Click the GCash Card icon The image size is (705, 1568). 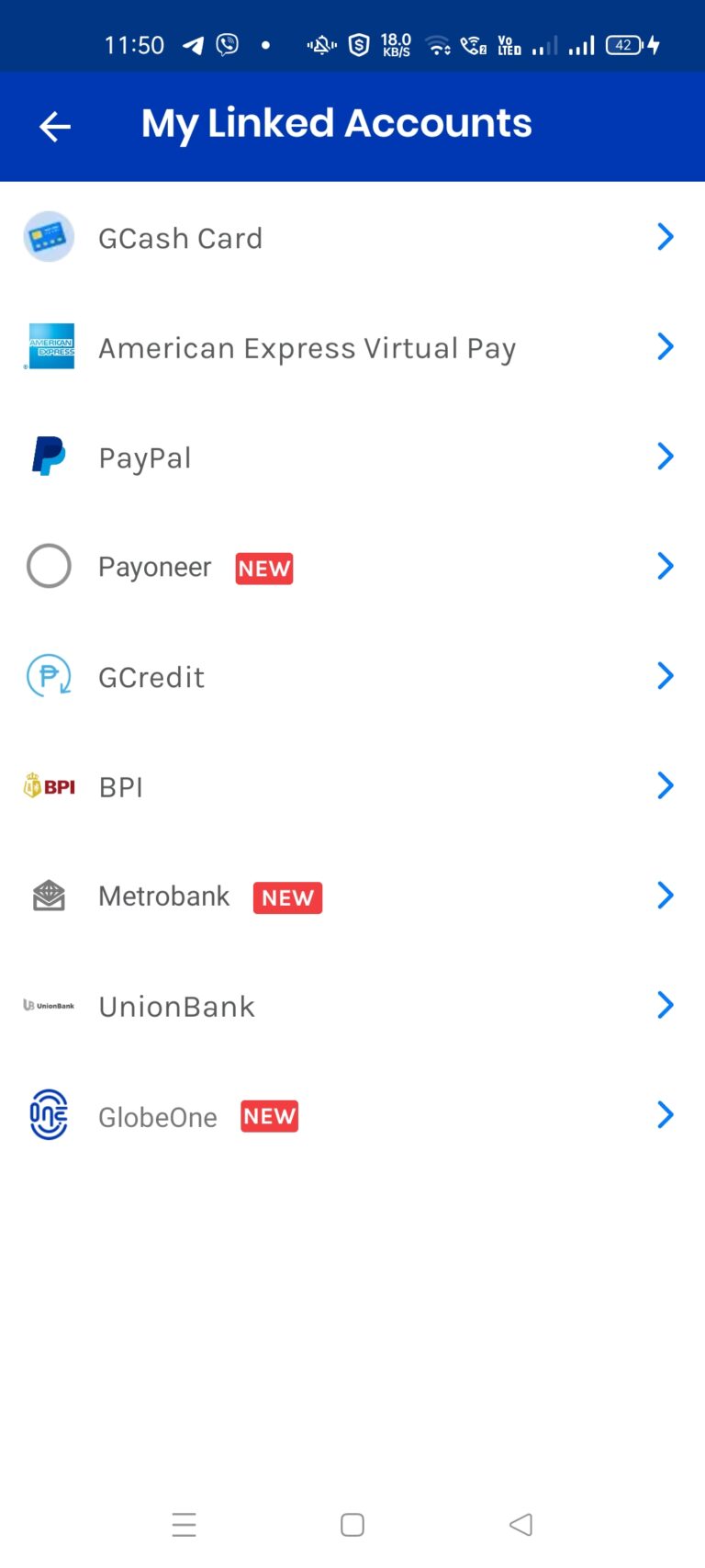[x=49, y=237]
